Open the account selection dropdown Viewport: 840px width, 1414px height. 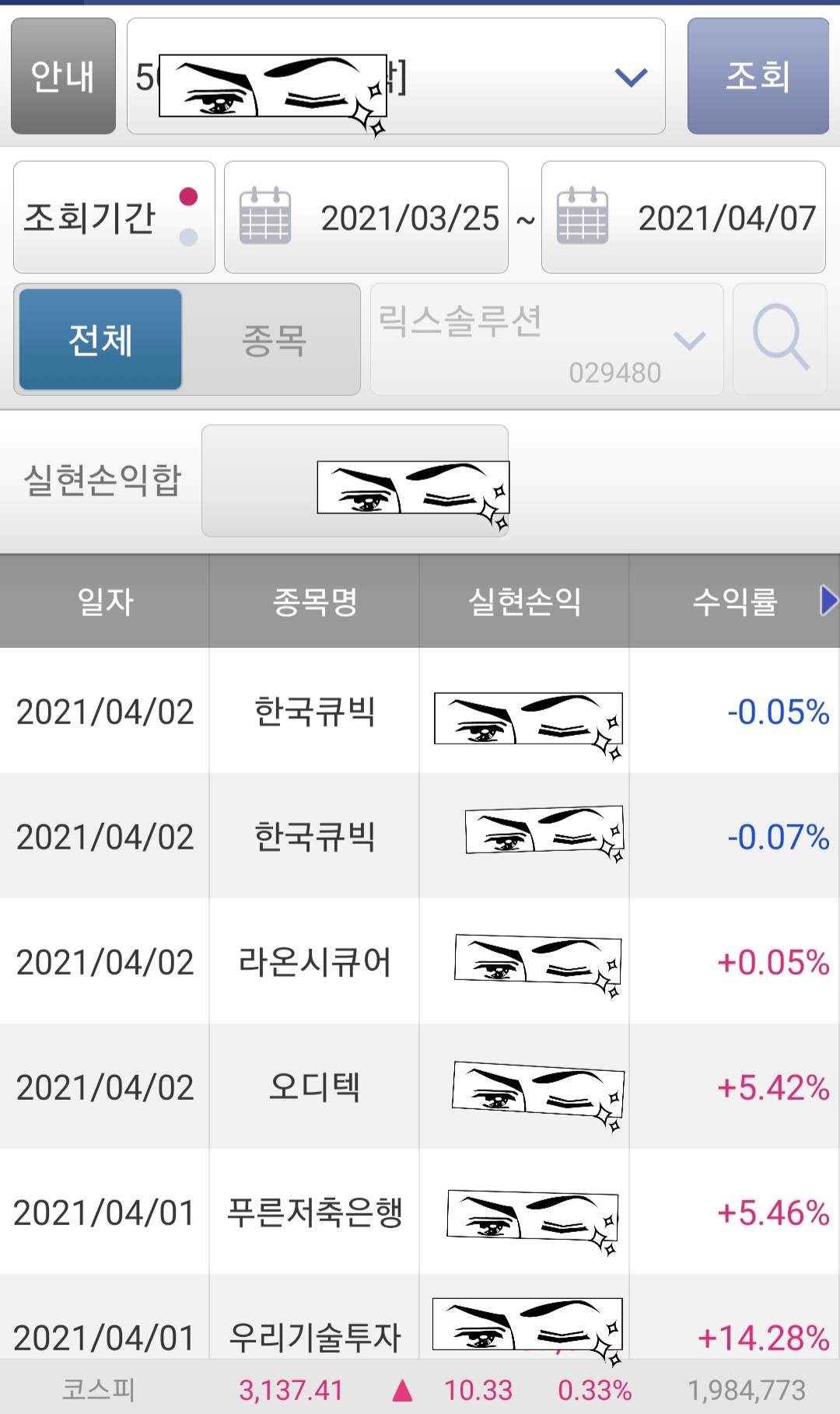[x=396, y=76]
